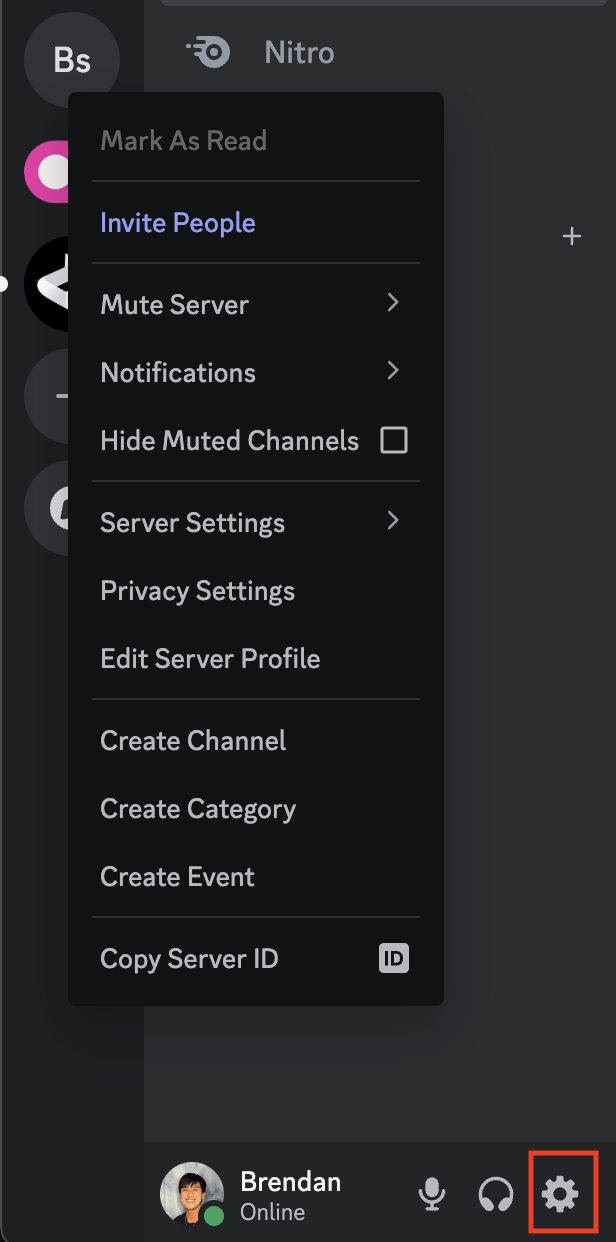Deafen audio with the headphones icon
The height and width of the screenshot is (1242, 616).
495,1193
